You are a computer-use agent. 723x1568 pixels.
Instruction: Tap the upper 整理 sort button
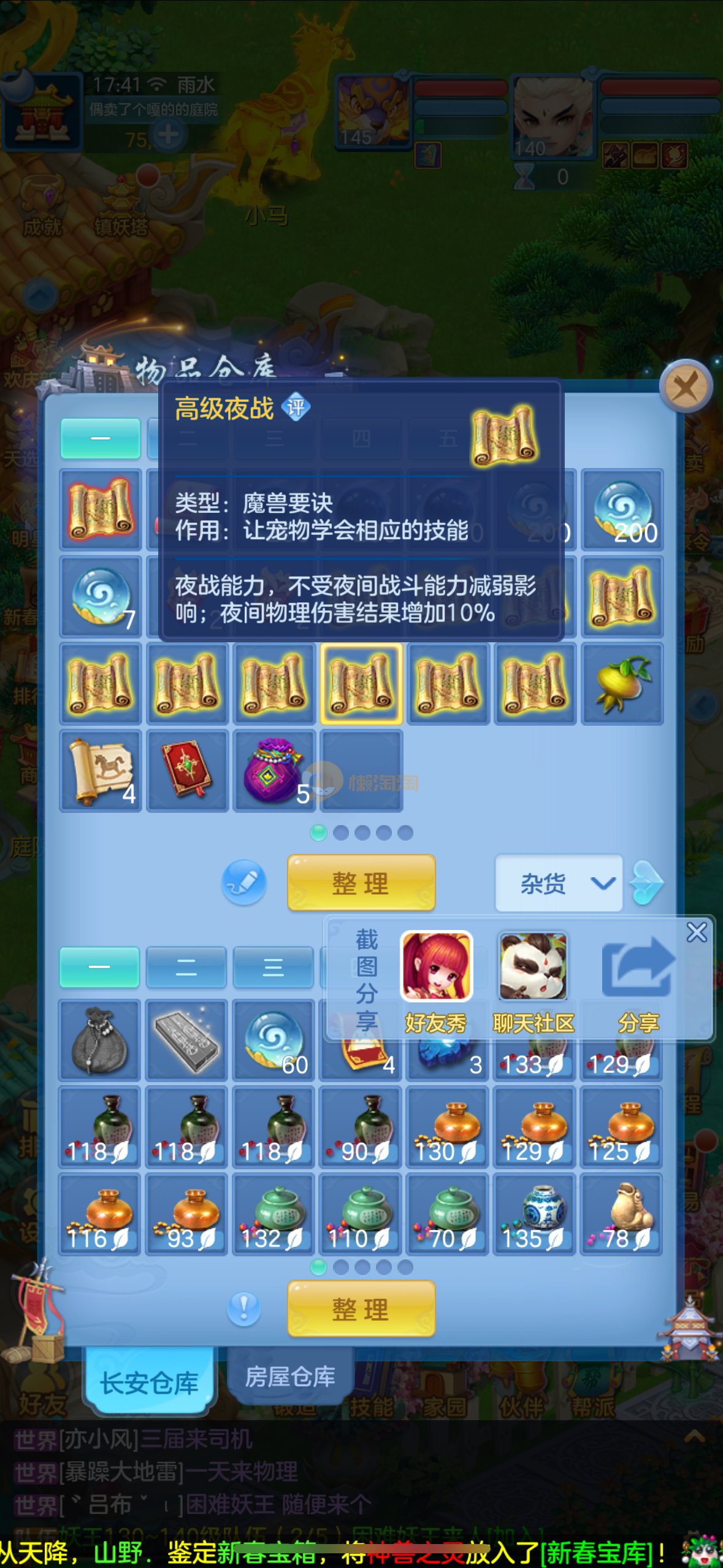[361, 883]
